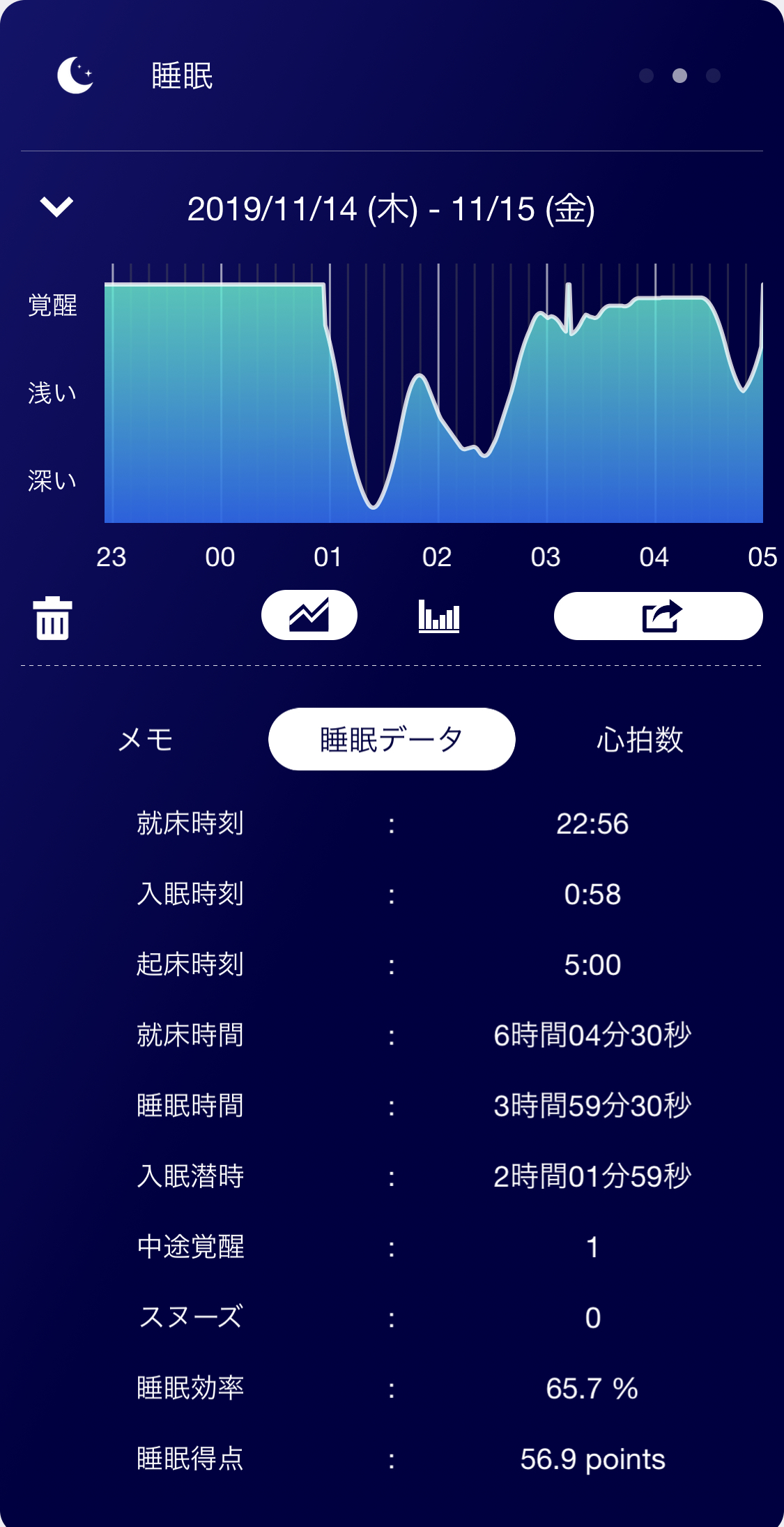Expand the date selector chevron
Viewport: 784px width, 1527px height.
tap(56, 206)
